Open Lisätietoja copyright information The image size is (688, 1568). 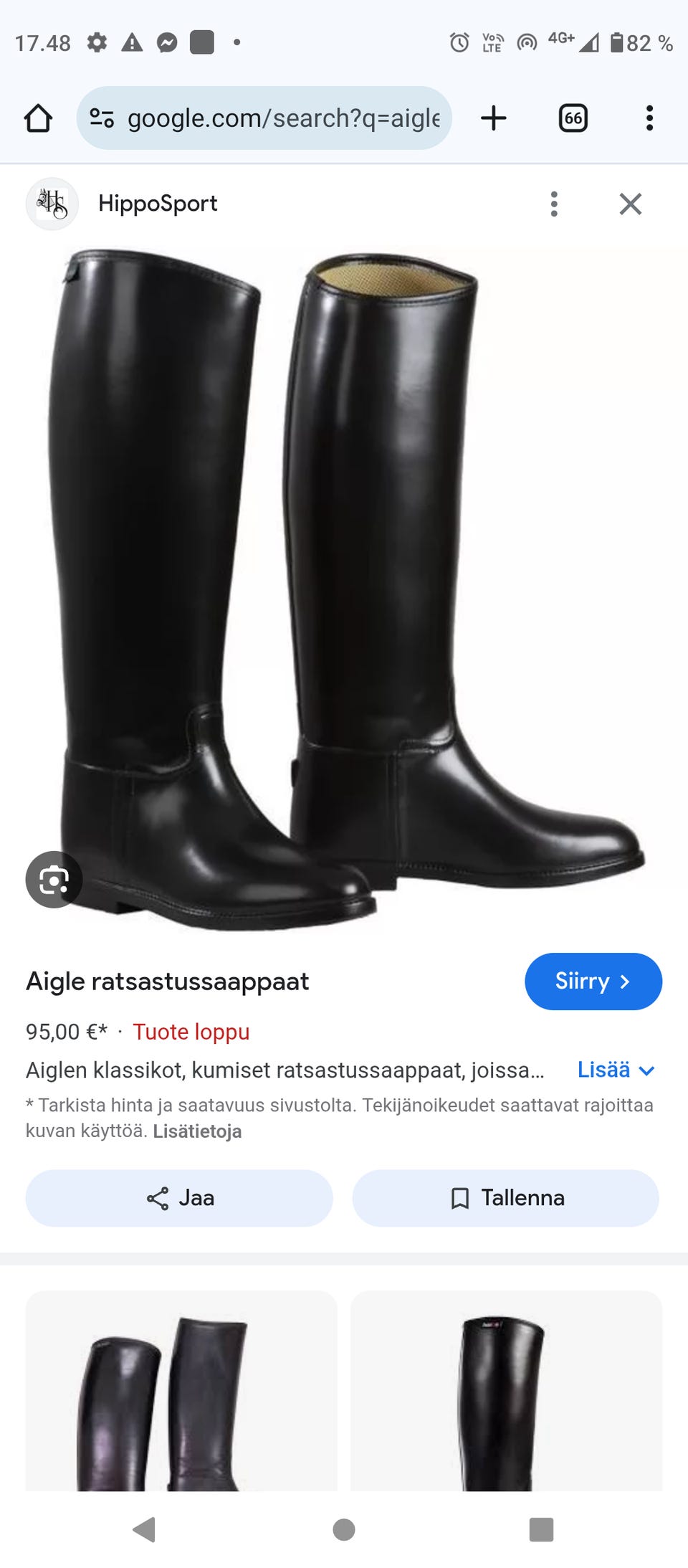pyautogui.click(x=198, y=1131)
